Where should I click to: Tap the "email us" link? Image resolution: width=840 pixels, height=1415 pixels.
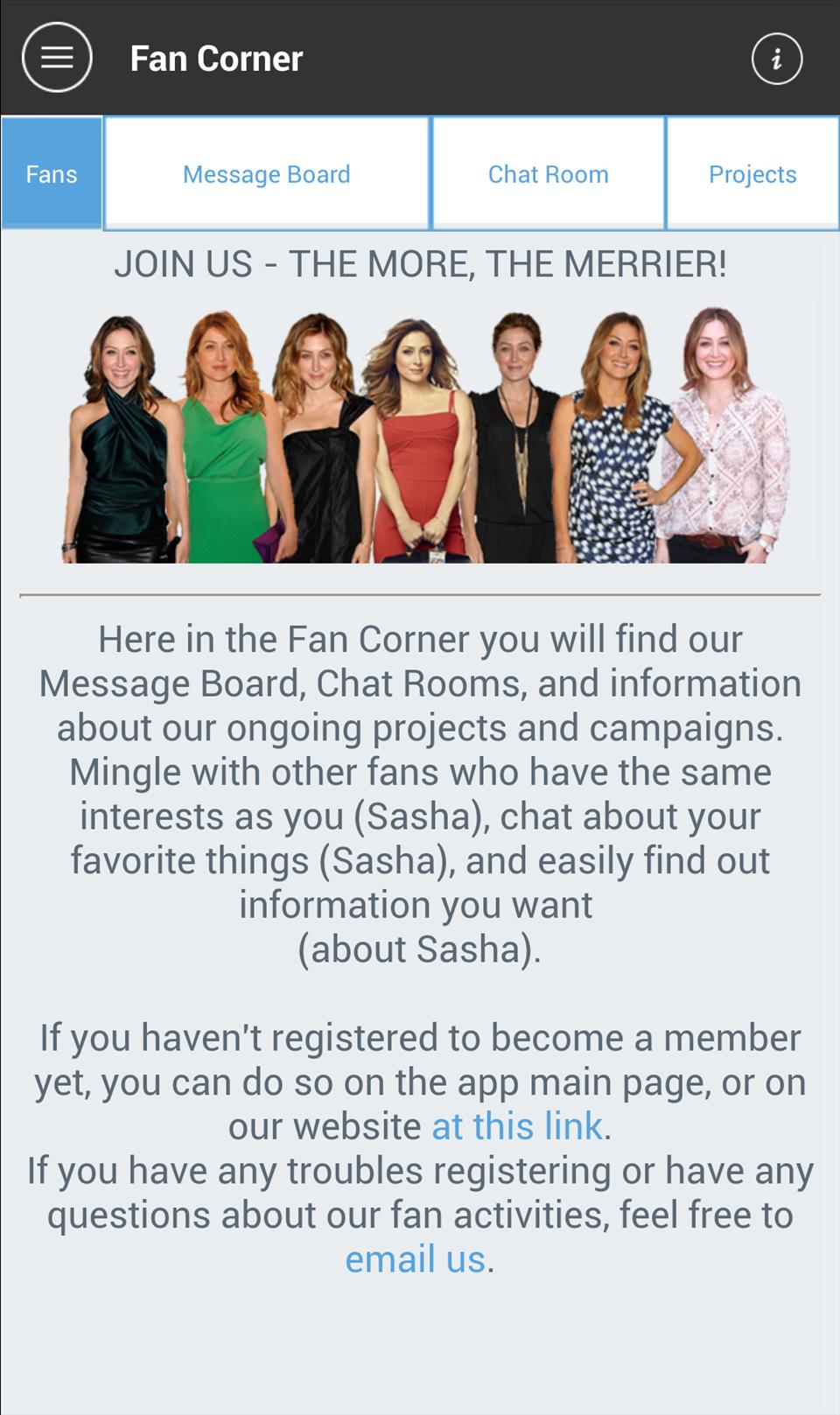[x=415, y=1259]
